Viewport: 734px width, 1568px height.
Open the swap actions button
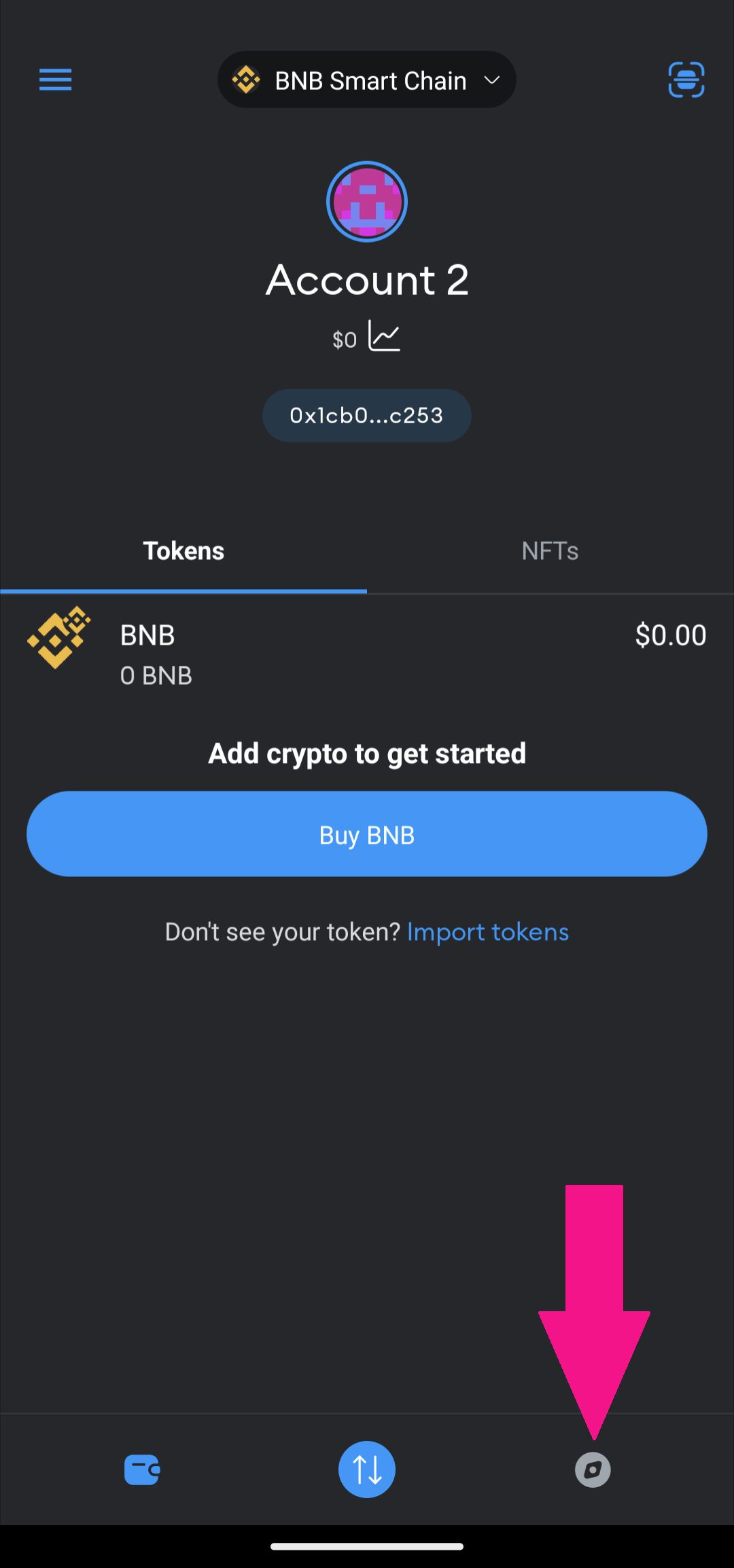tap(367, 1469)
